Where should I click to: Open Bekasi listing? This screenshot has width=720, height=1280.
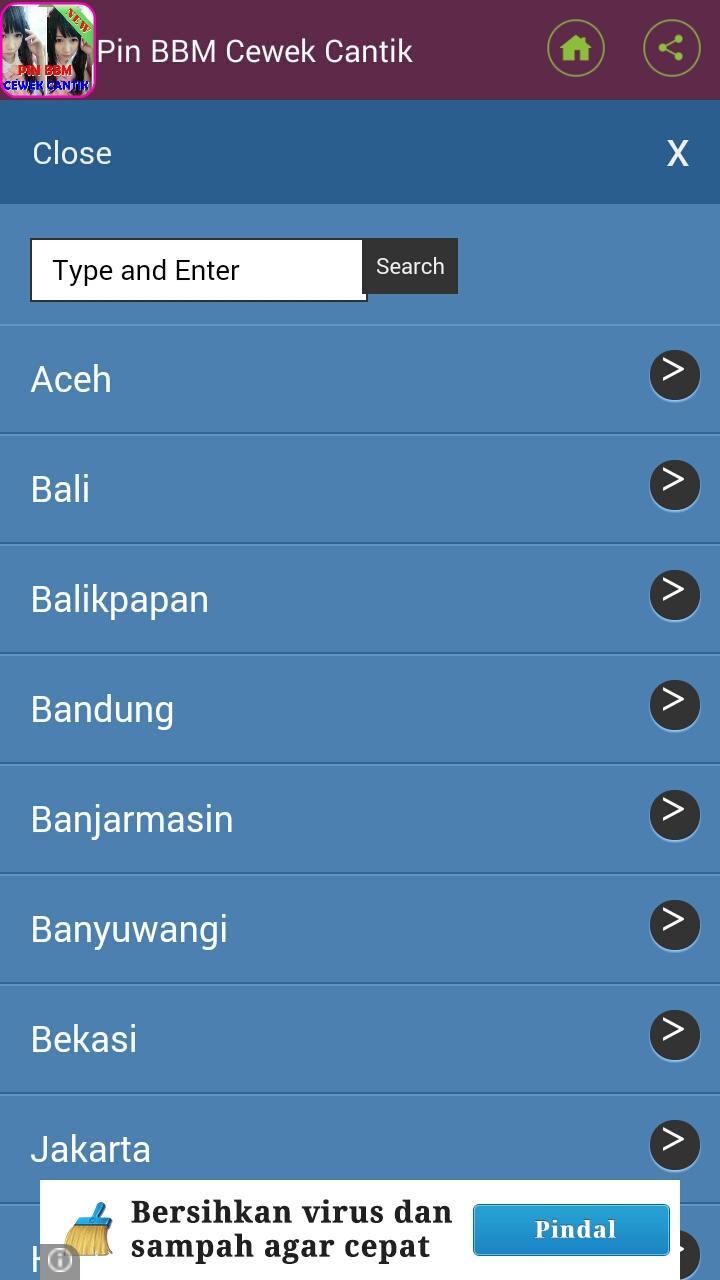(x=360, y=1039)
